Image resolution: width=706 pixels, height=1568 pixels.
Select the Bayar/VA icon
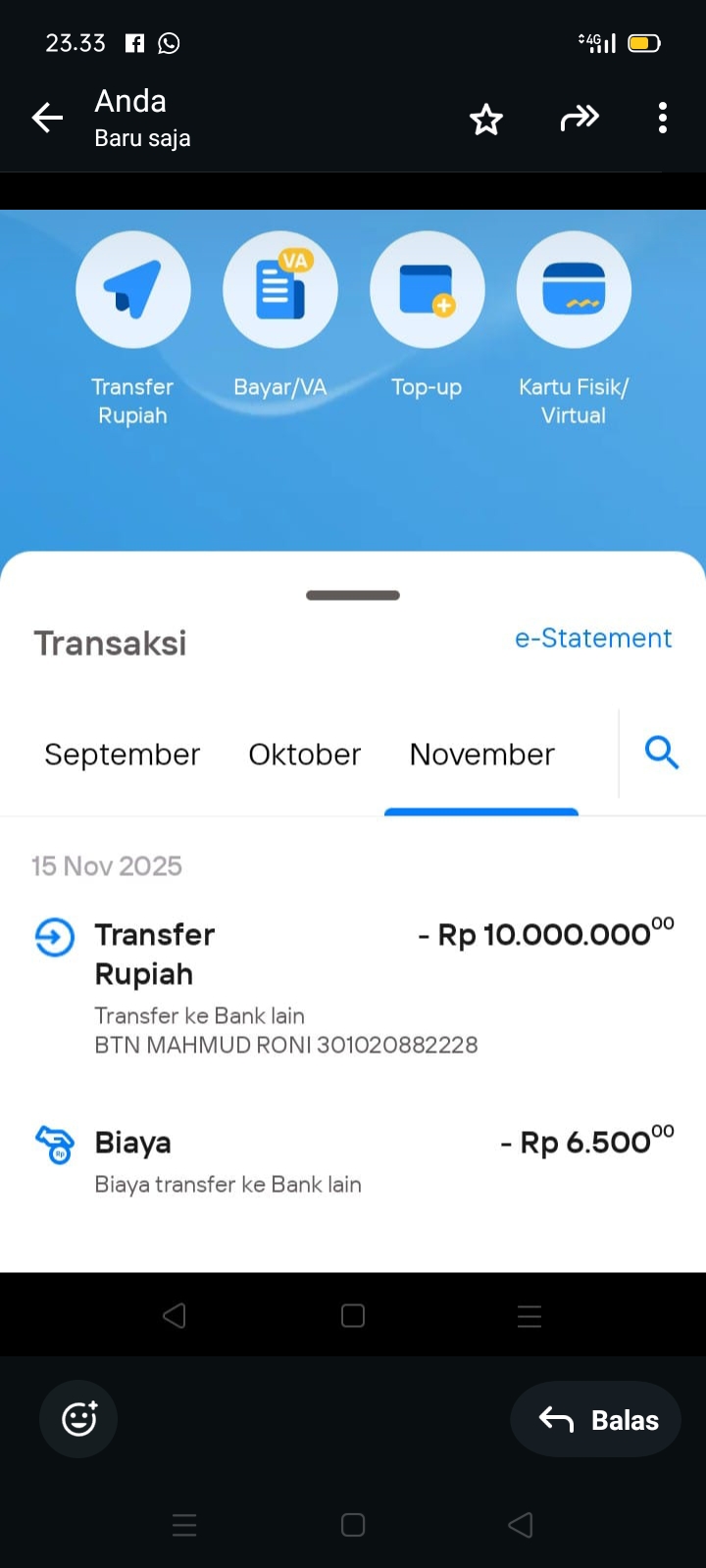(x=280, y=289)
